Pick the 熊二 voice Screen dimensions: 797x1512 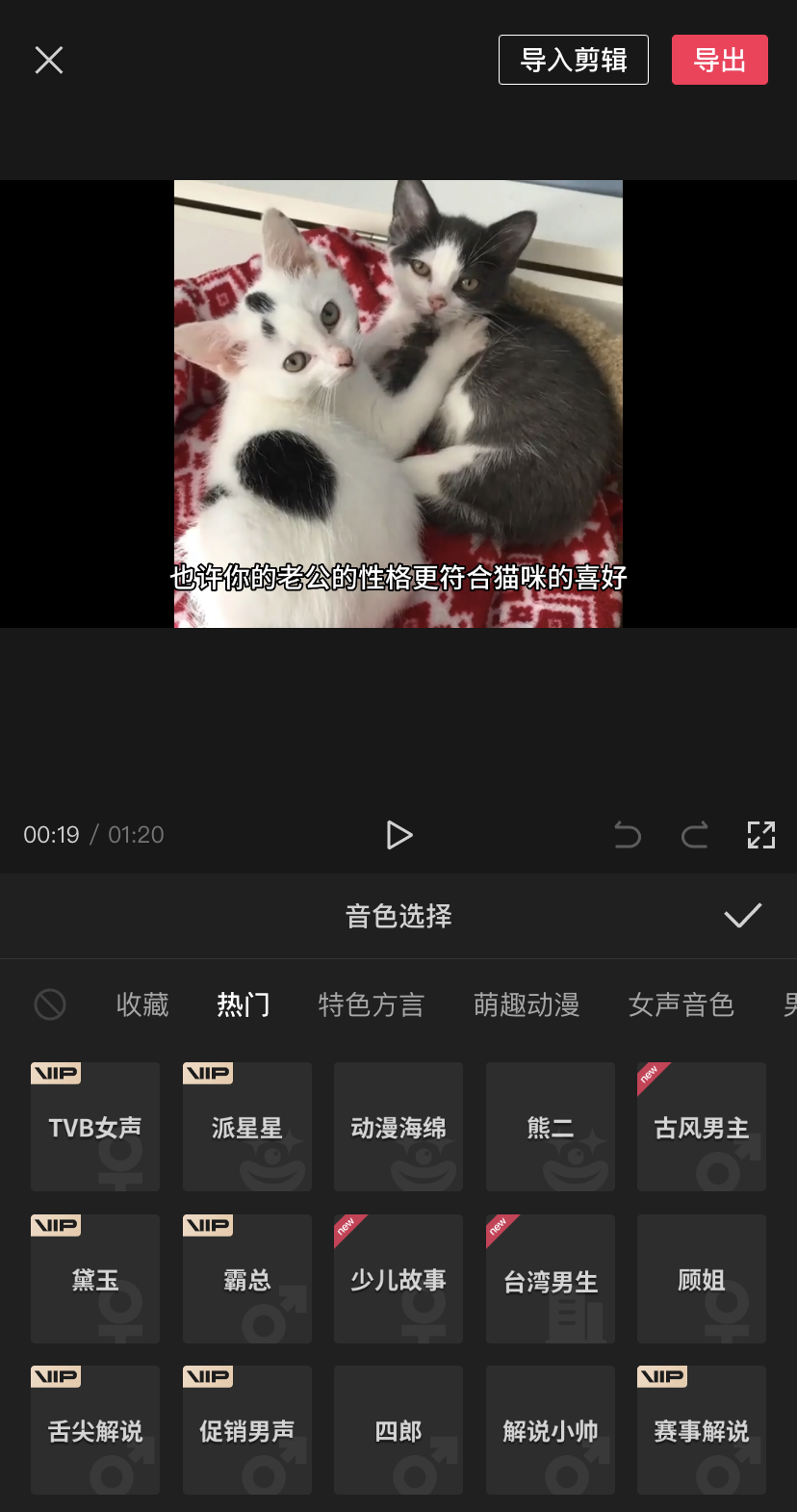551,1127
